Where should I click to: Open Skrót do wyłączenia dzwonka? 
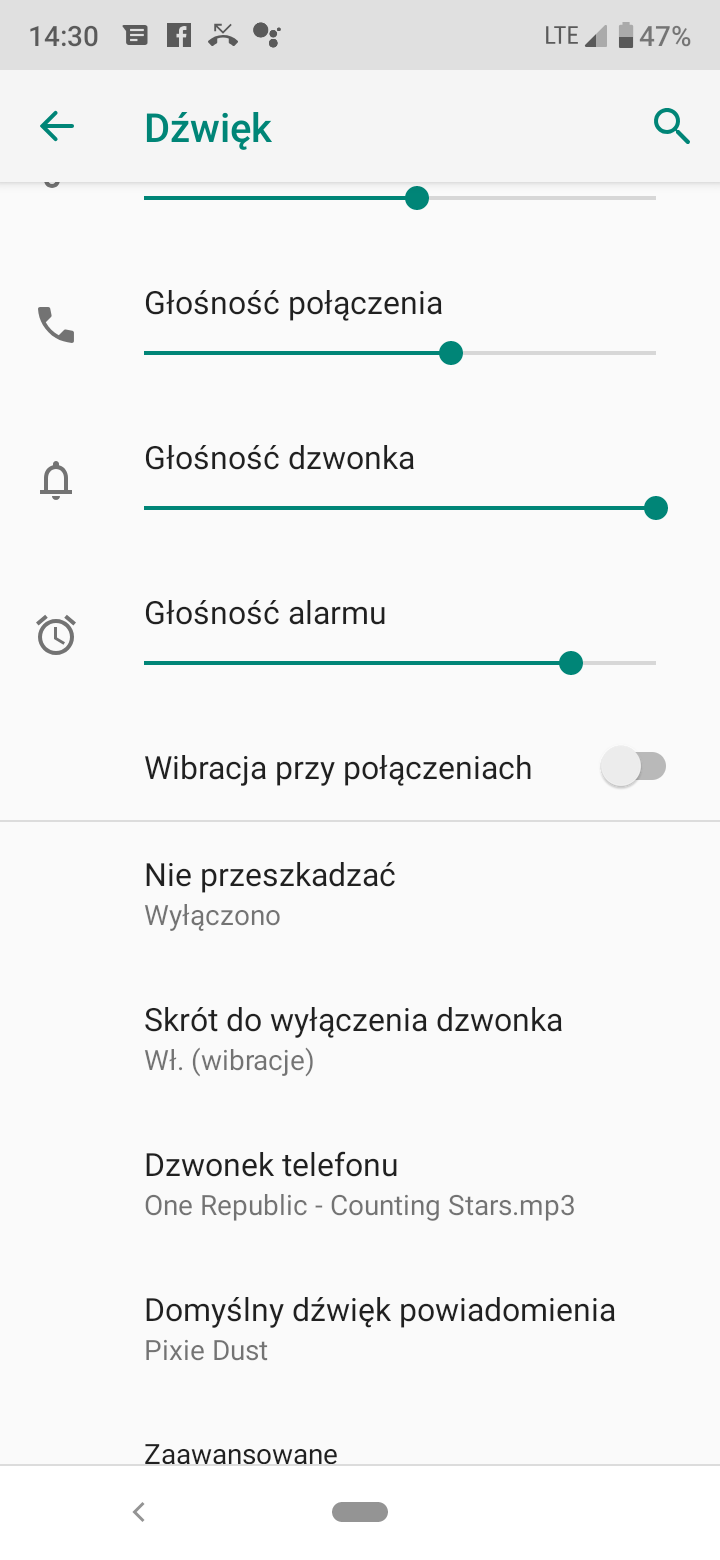(360, 1039)
